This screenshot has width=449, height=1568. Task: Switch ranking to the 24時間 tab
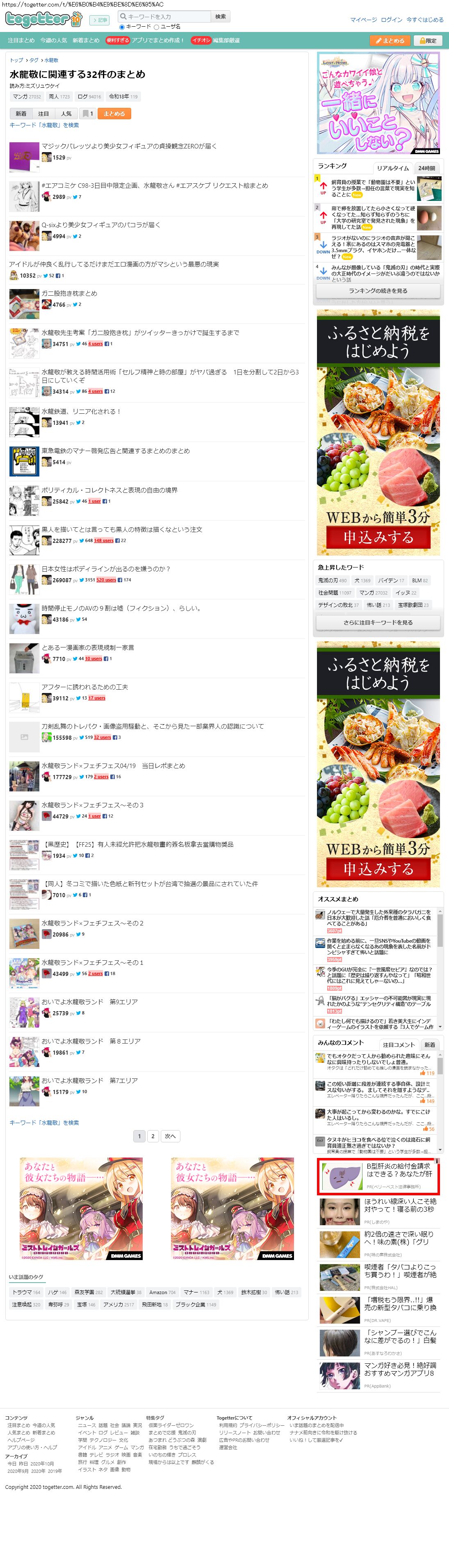[x=426, y=168]
